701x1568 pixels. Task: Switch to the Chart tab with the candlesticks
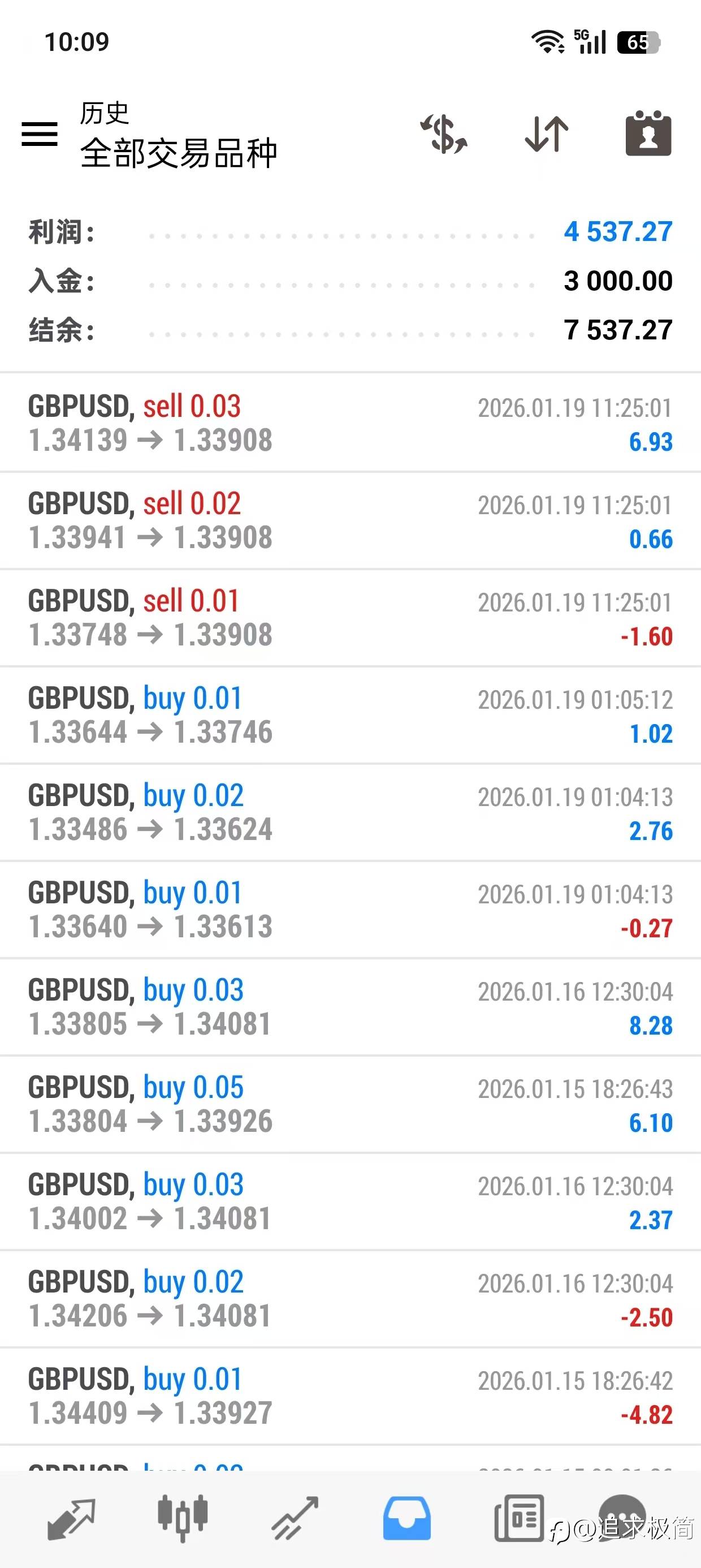183,1519
